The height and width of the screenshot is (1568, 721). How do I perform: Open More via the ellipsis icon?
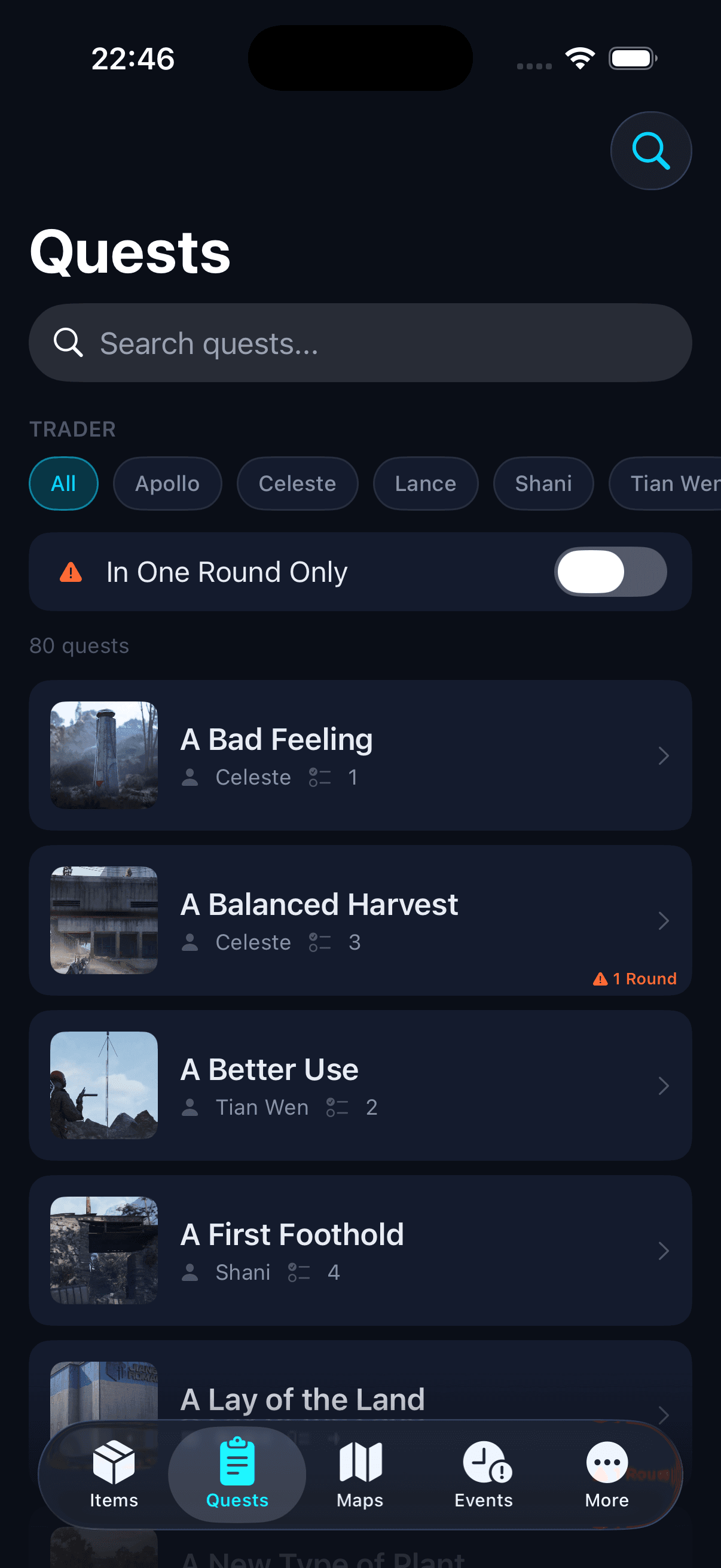pos(606,1460)
